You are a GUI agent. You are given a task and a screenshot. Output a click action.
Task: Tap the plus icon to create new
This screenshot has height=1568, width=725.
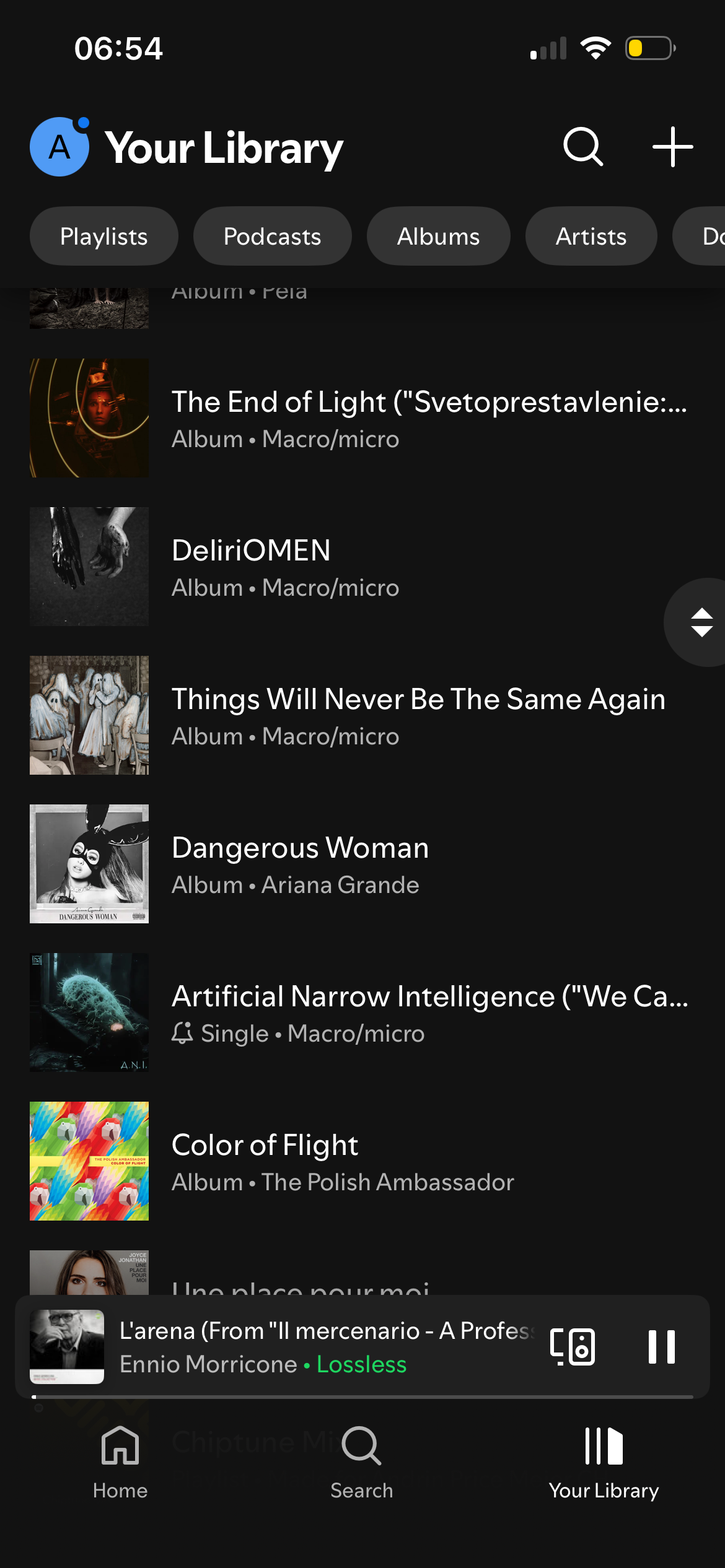(672, 147)
